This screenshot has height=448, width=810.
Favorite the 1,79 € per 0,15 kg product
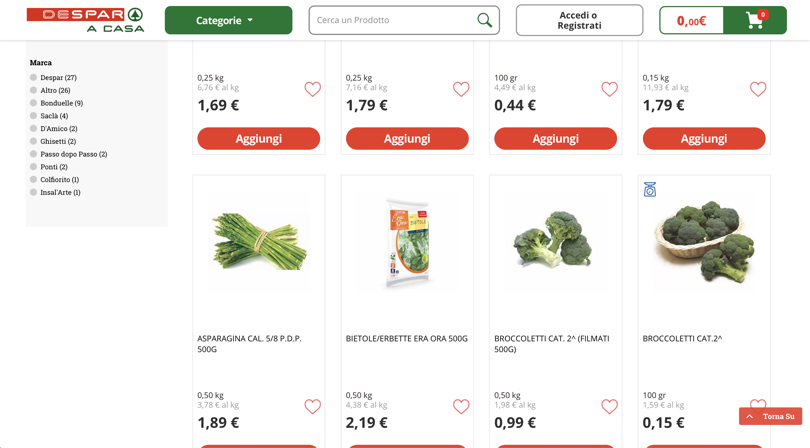point(758,90)
